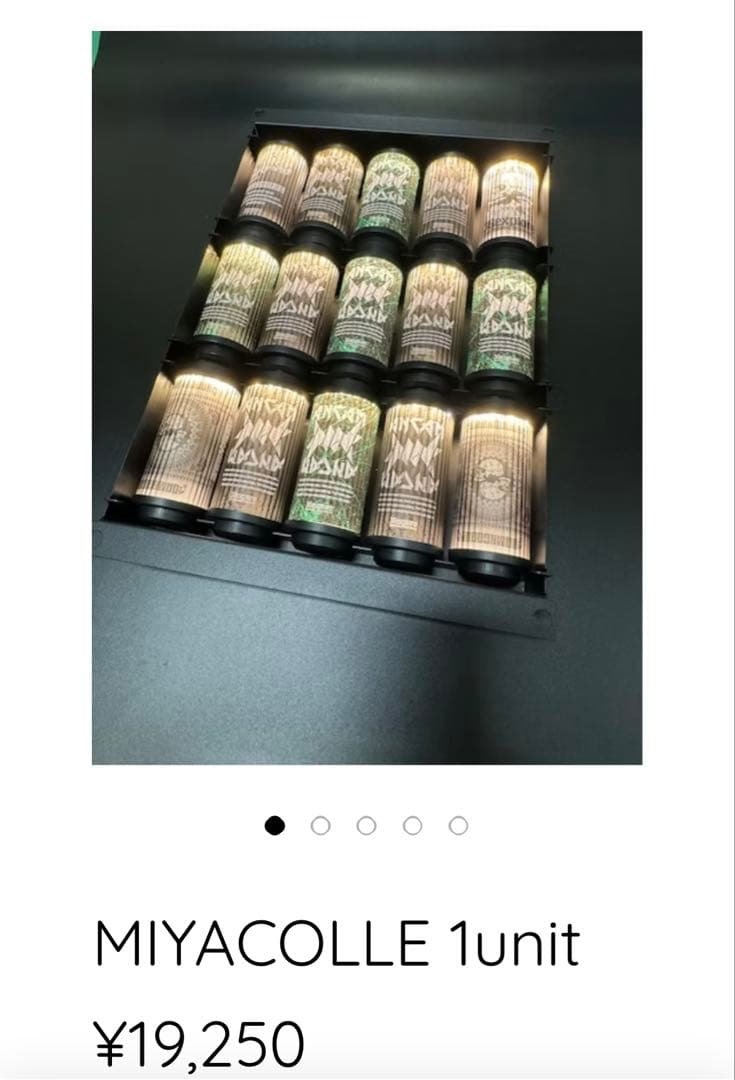Select the fourth carousel dot indicator
735x1080 pixels.
[411, 824]
